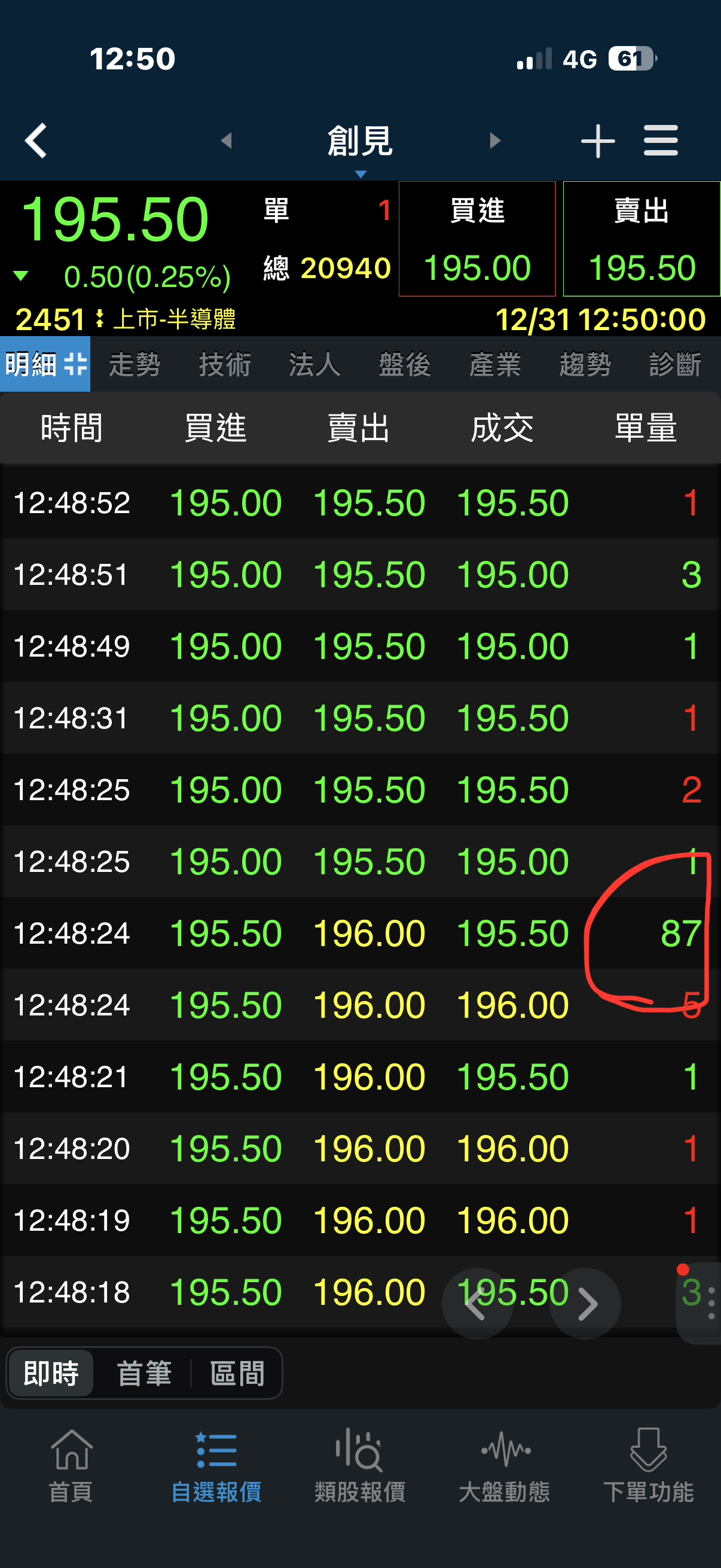Viewport: 721px width, 1568px height.
Task: Open the 首頁 bottom tab
Action: [71, 1466]
